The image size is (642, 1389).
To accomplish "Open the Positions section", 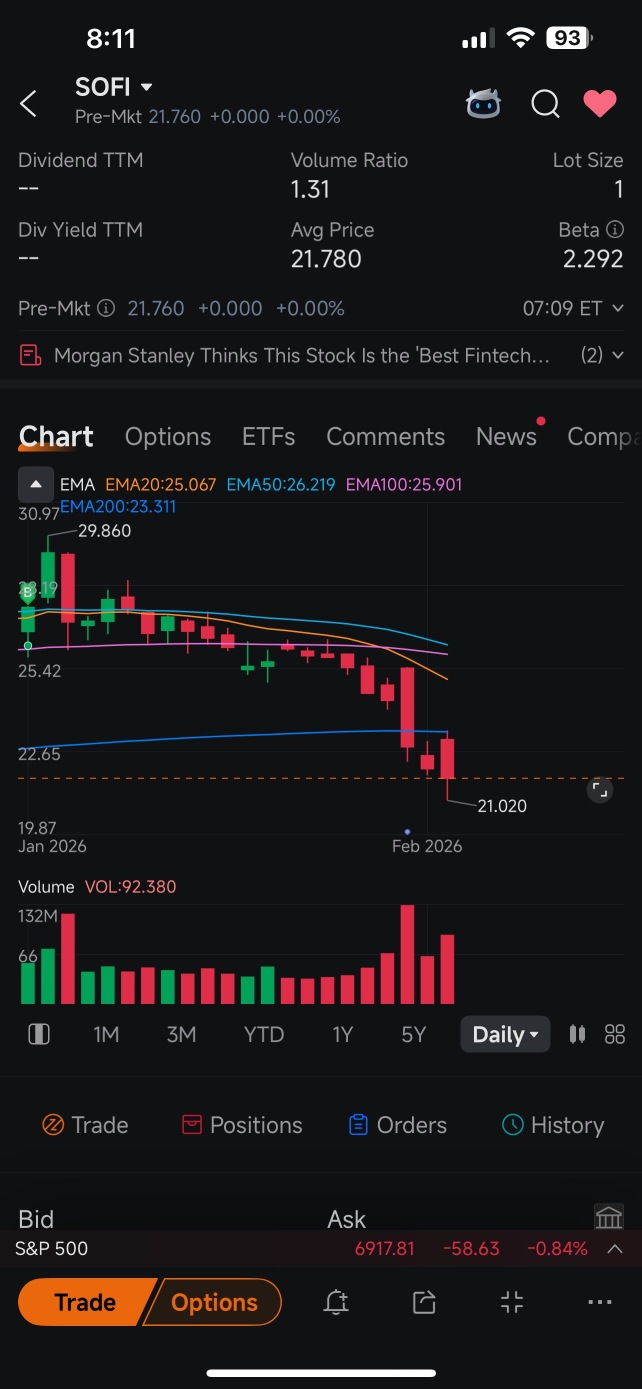I will click(x=241, y=1125).
